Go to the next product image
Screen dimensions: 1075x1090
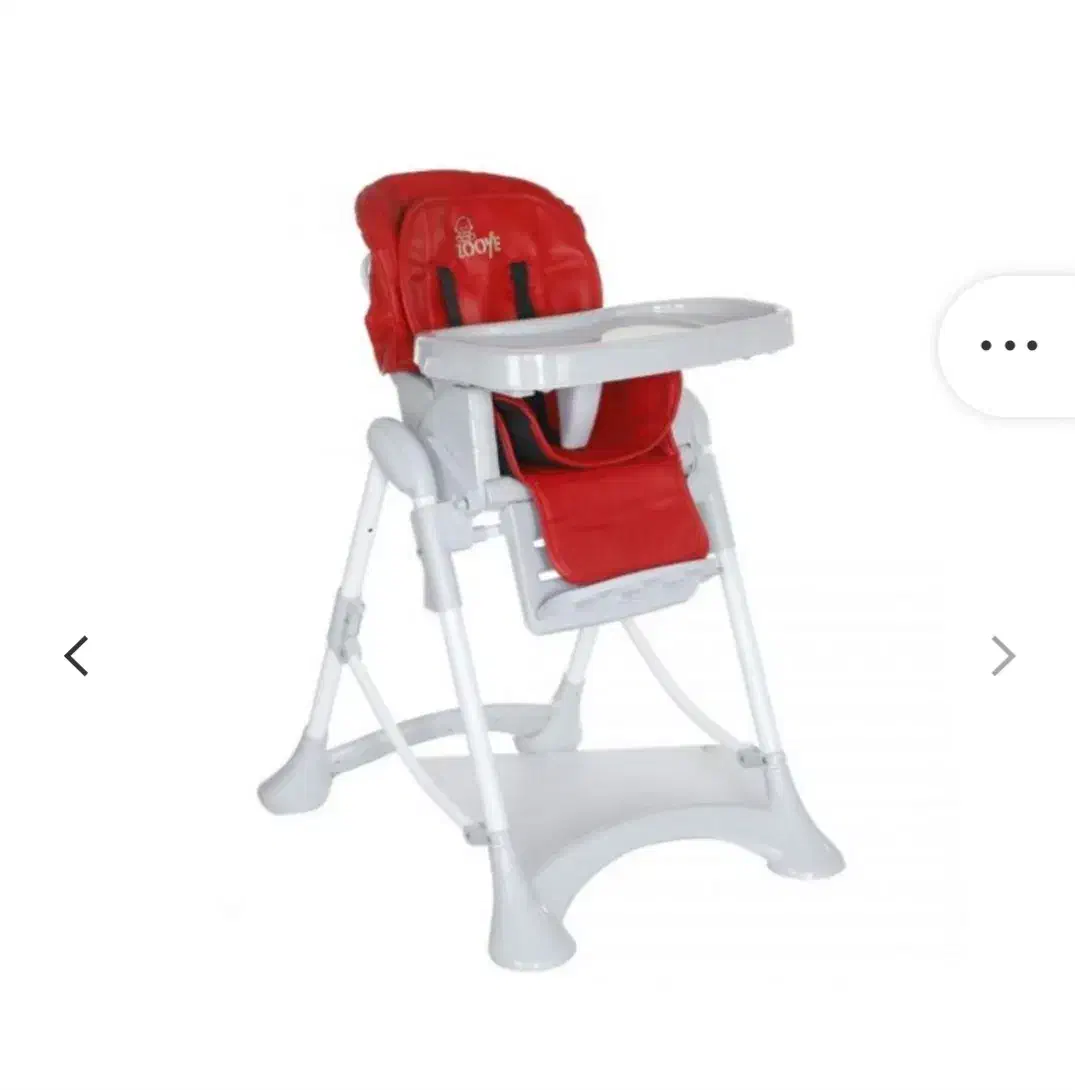[x=1002, y=656]
